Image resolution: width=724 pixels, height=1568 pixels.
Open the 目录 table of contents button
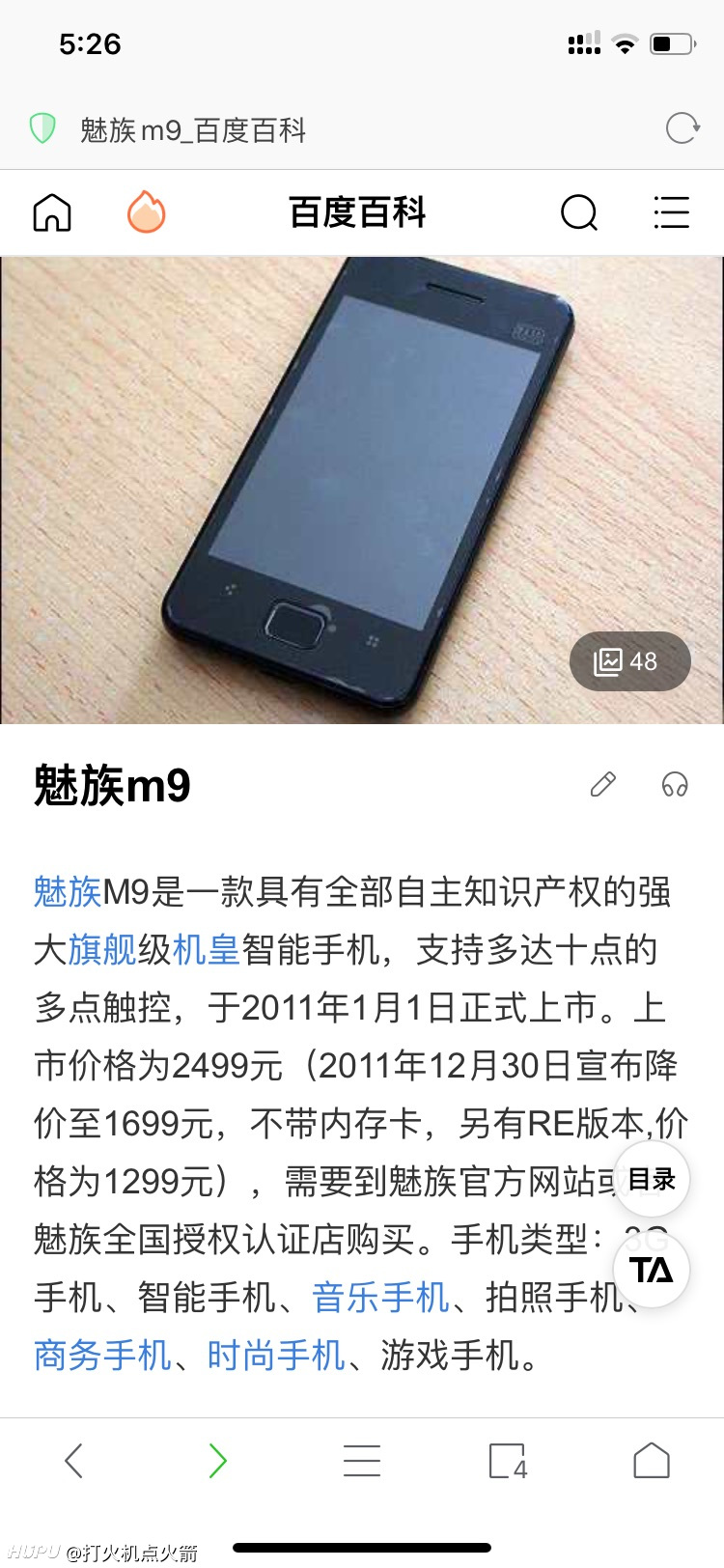[x=652, y=1179]
